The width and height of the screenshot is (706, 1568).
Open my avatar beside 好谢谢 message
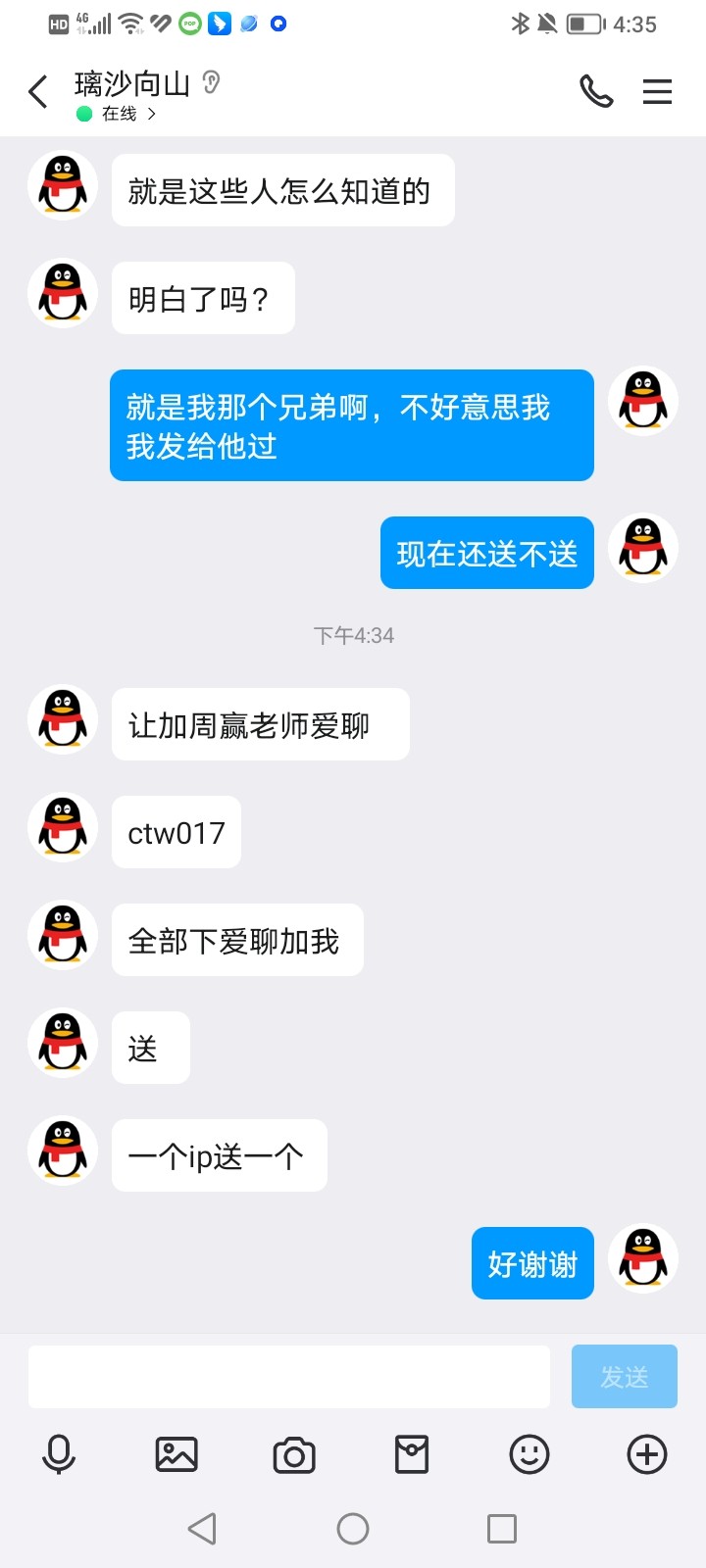[x=643, y=1258]
